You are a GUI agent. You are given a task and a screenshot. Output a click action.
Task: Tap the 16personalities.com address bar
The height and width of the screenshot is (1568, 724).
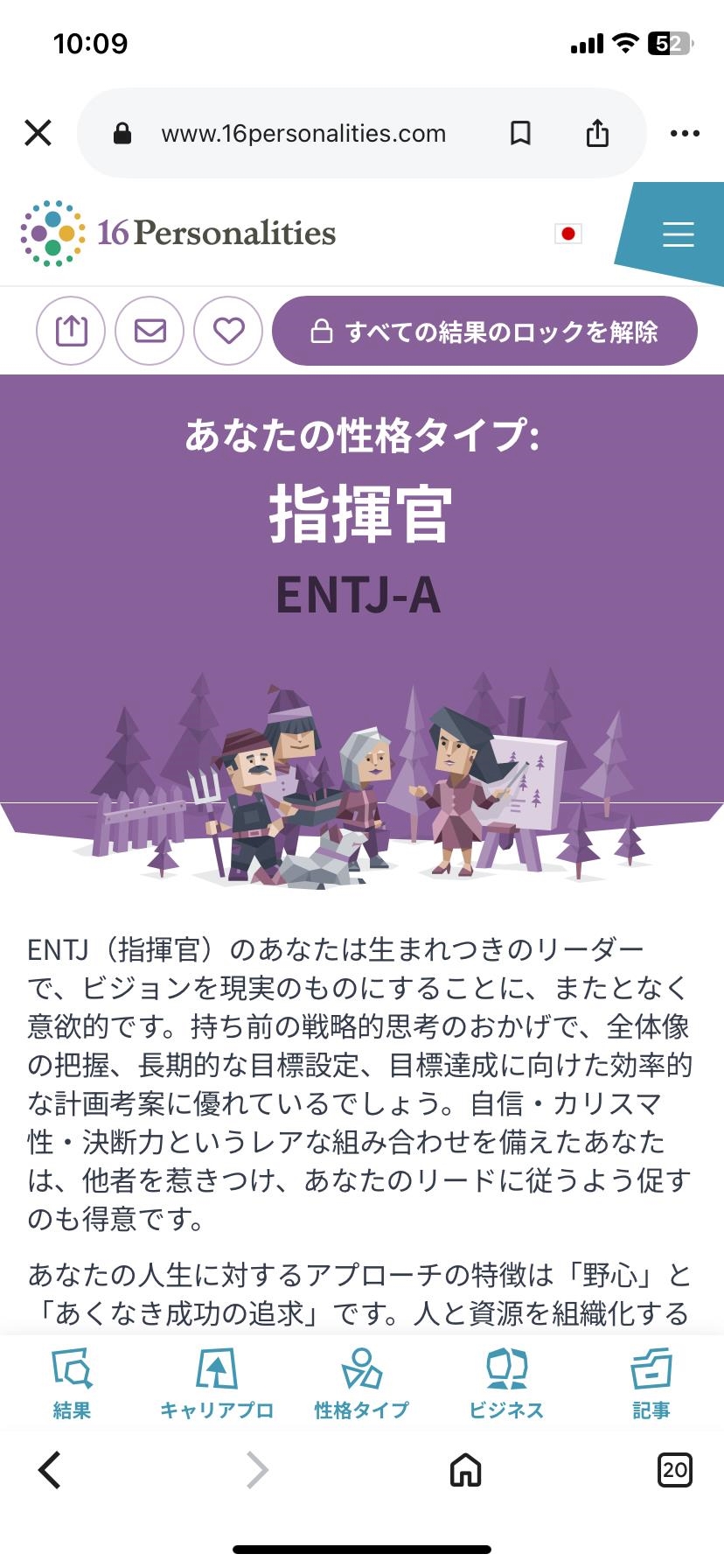click(x=303, y=133)
